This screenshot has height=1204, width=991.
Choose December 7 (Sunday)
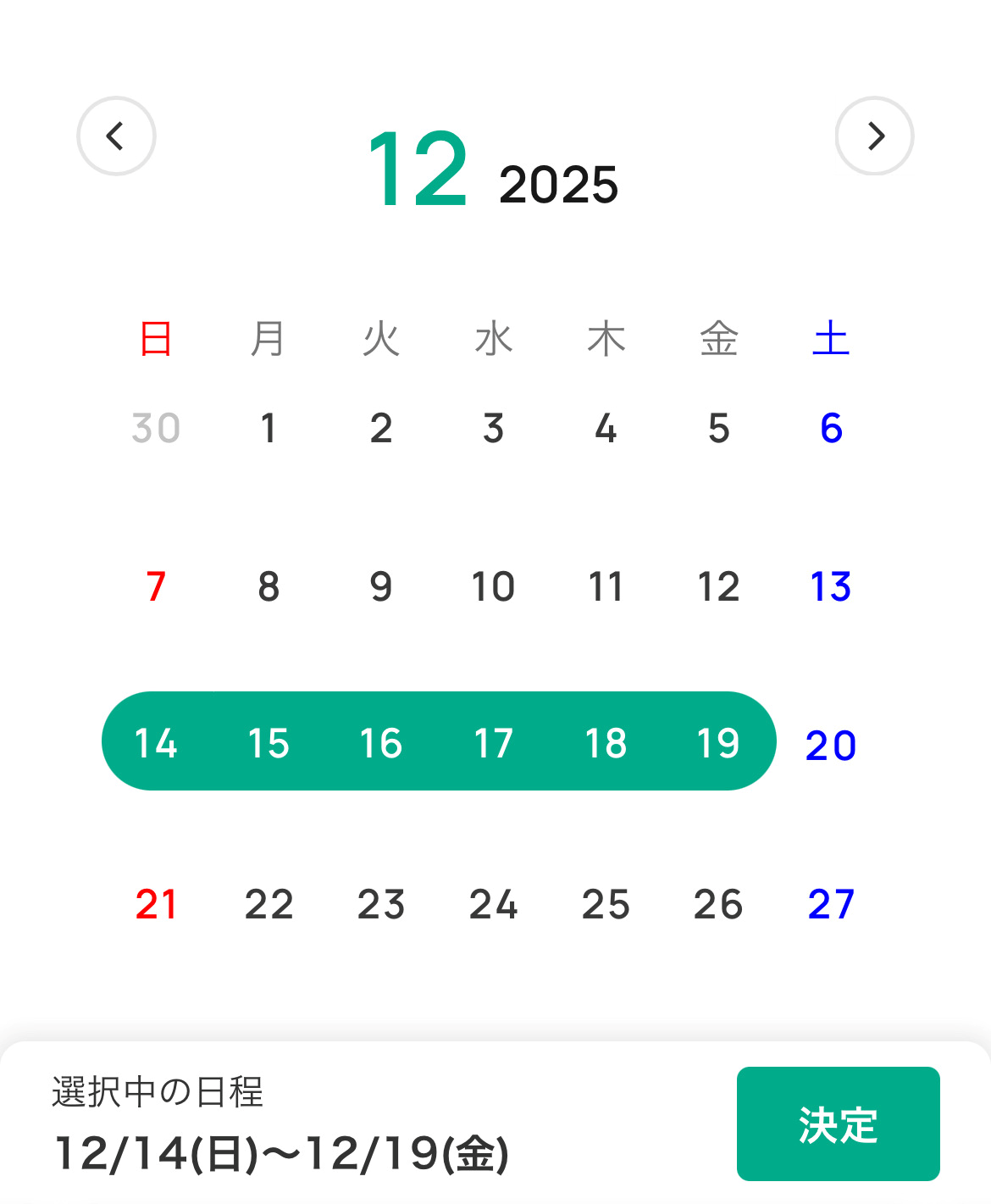156,586
